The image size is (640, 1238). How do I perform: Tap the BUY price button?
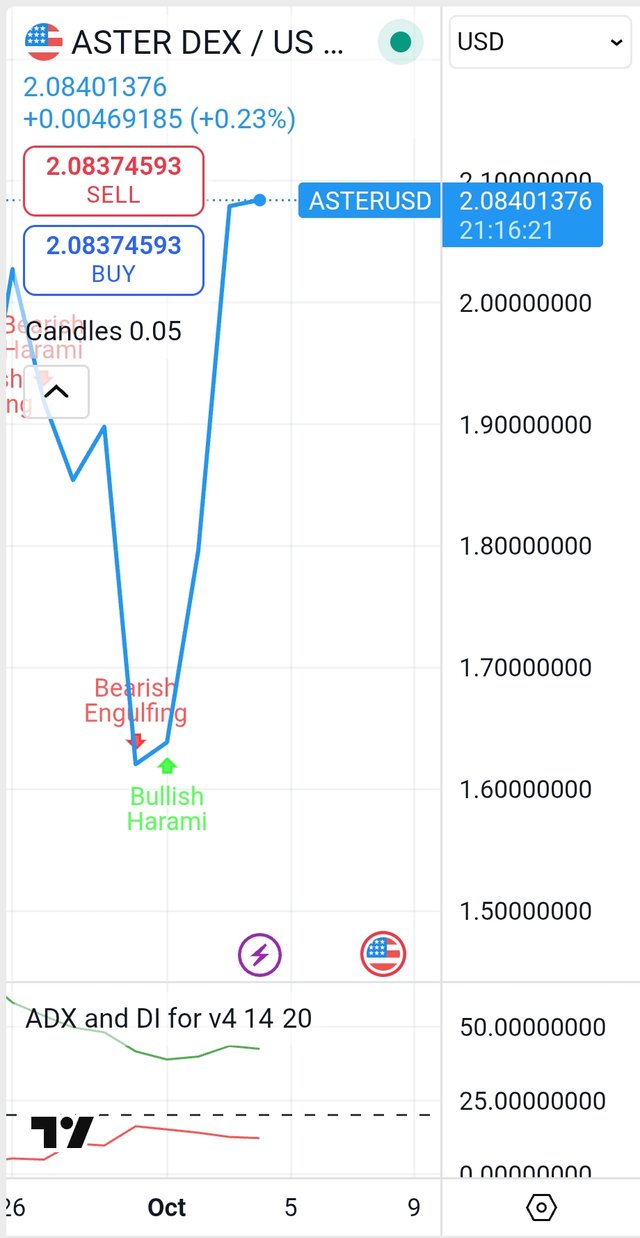[113, 260]
